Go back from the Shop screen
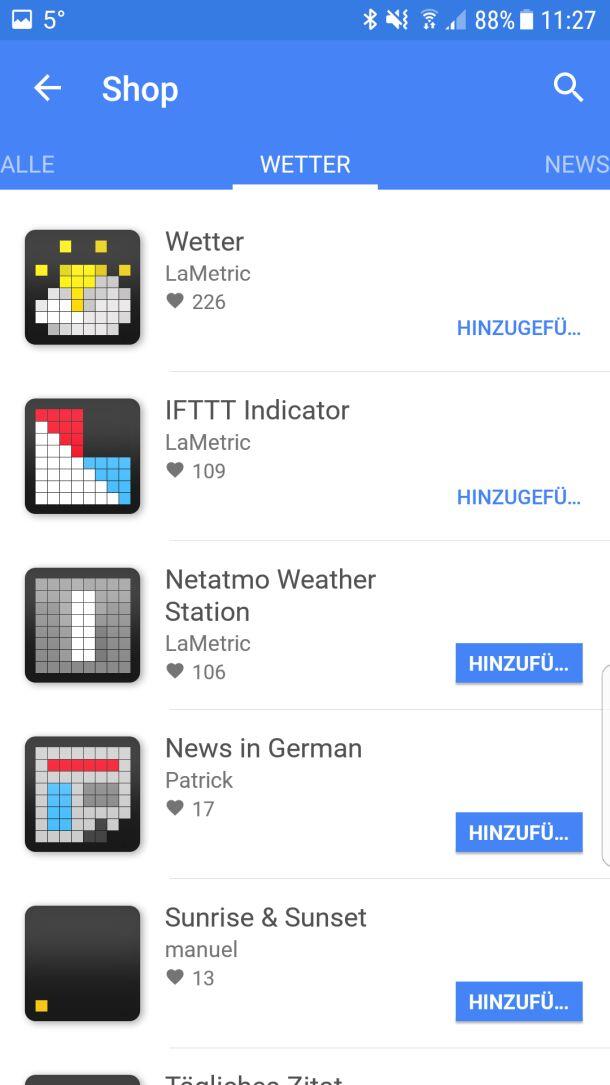The height and width of the screenshot is (1085, 610). pos(47,89)
